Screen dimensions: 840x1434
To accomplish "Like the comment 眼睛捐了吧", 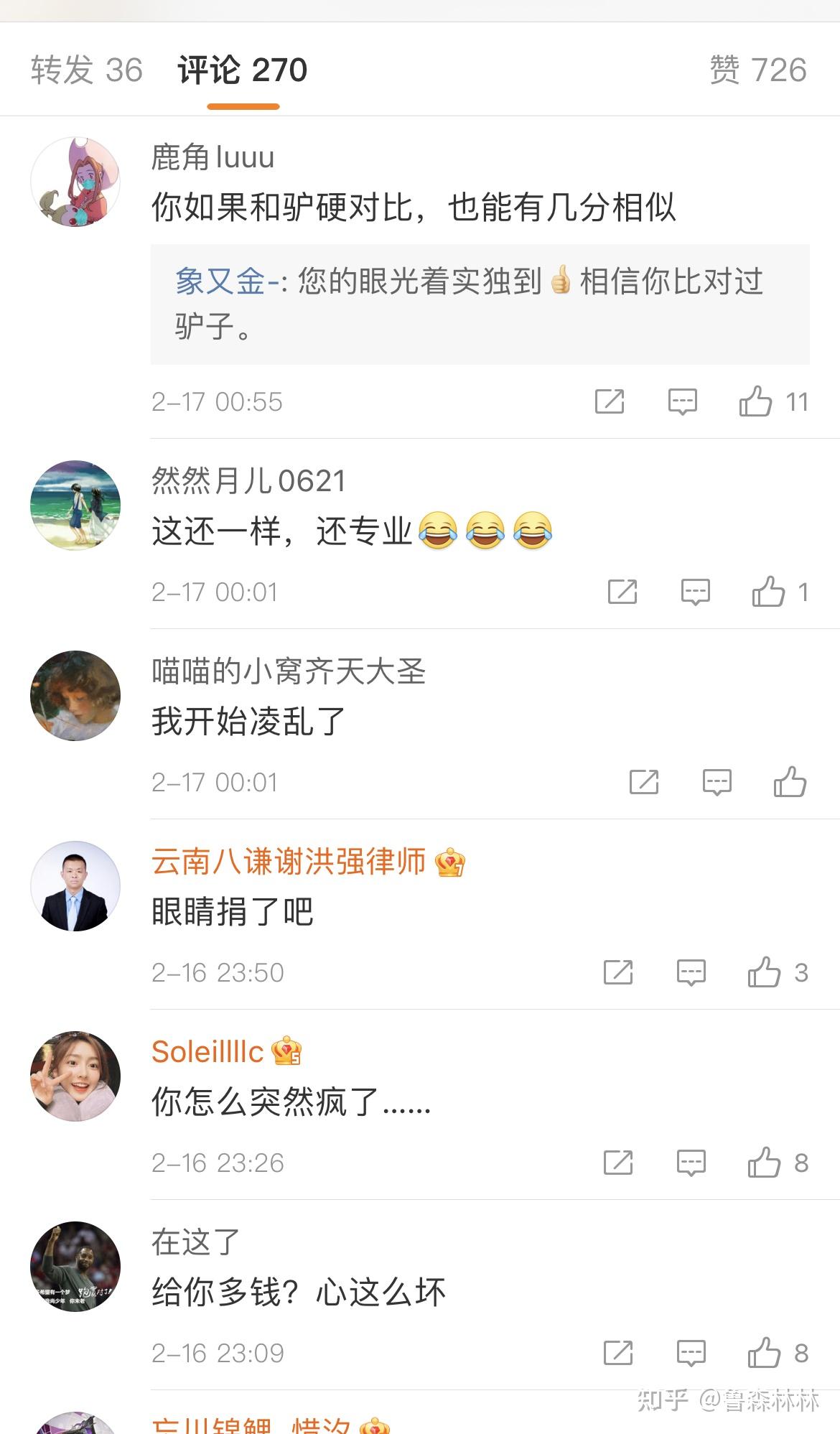I will coord(764,972).
